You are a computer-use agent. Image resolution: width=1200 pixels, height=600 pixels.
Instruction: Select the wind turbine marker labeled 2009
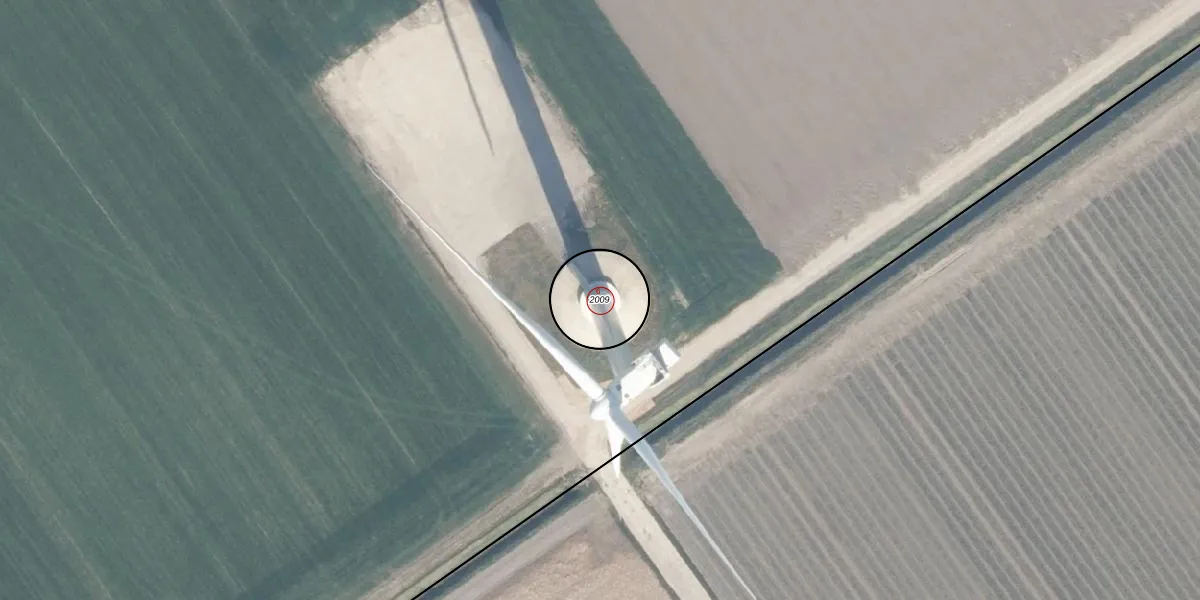[x=600, y=299]
